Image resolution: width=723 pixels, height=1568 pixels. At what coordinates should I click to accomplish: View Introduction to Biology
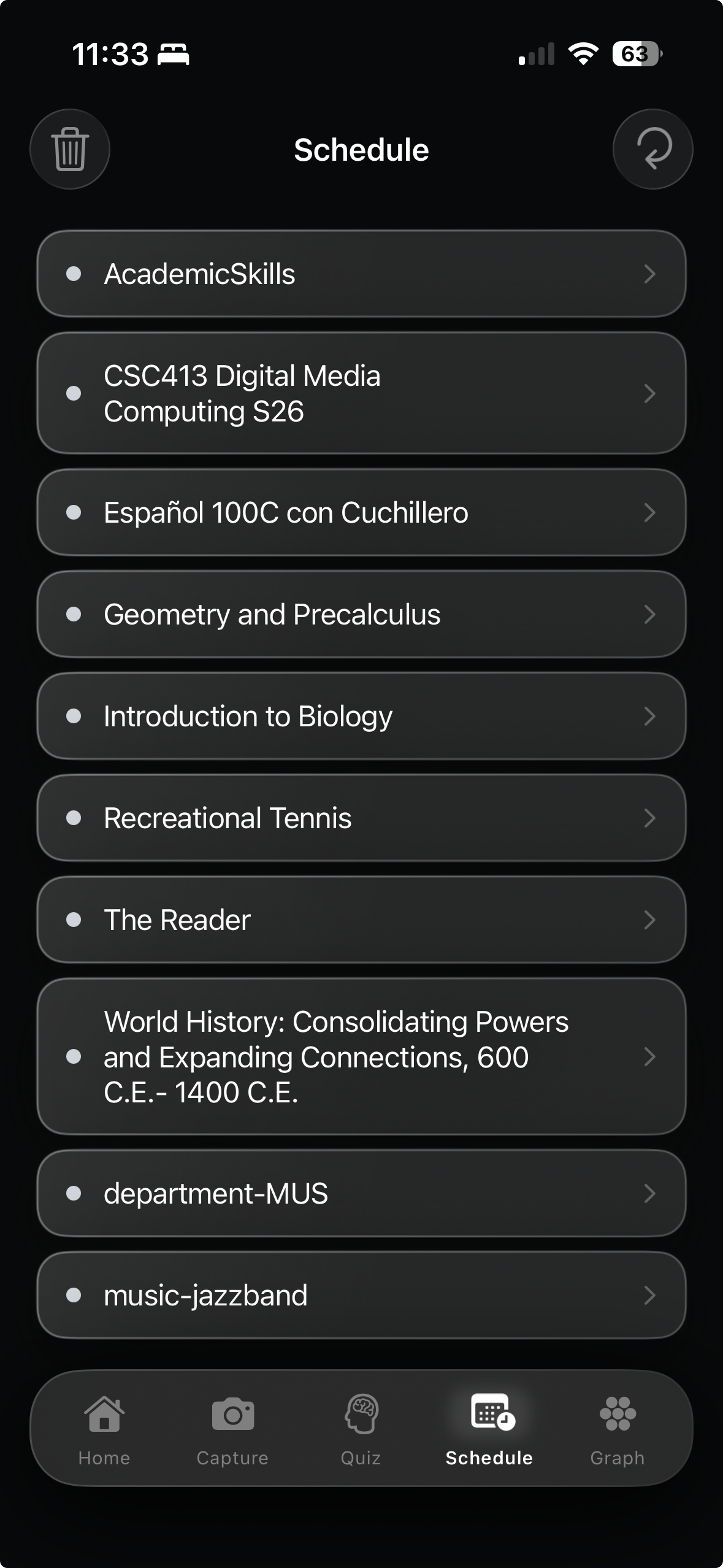click(x=361, y=716)
